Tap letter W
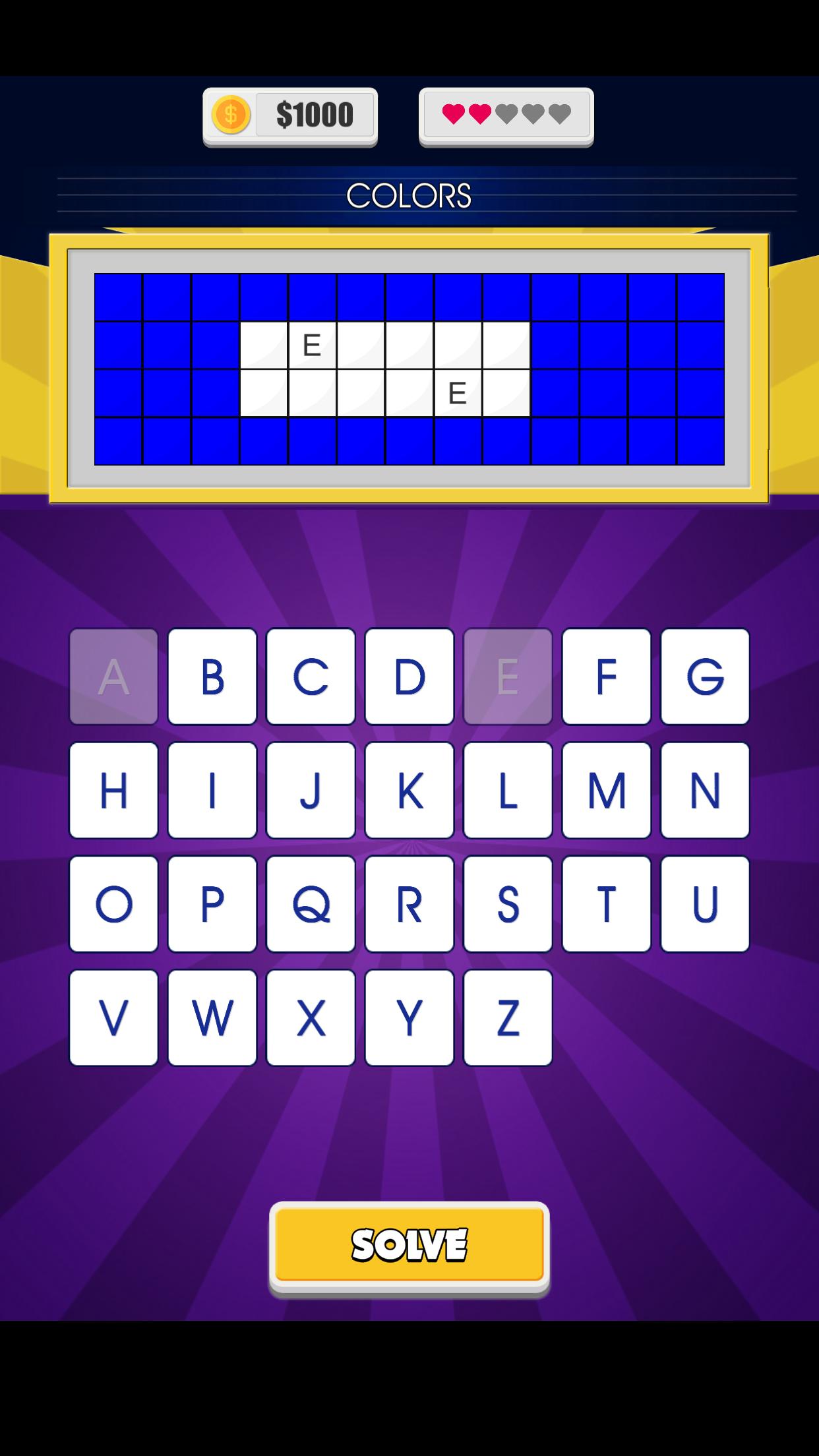819x1456 pixels. coord(212,1017)
